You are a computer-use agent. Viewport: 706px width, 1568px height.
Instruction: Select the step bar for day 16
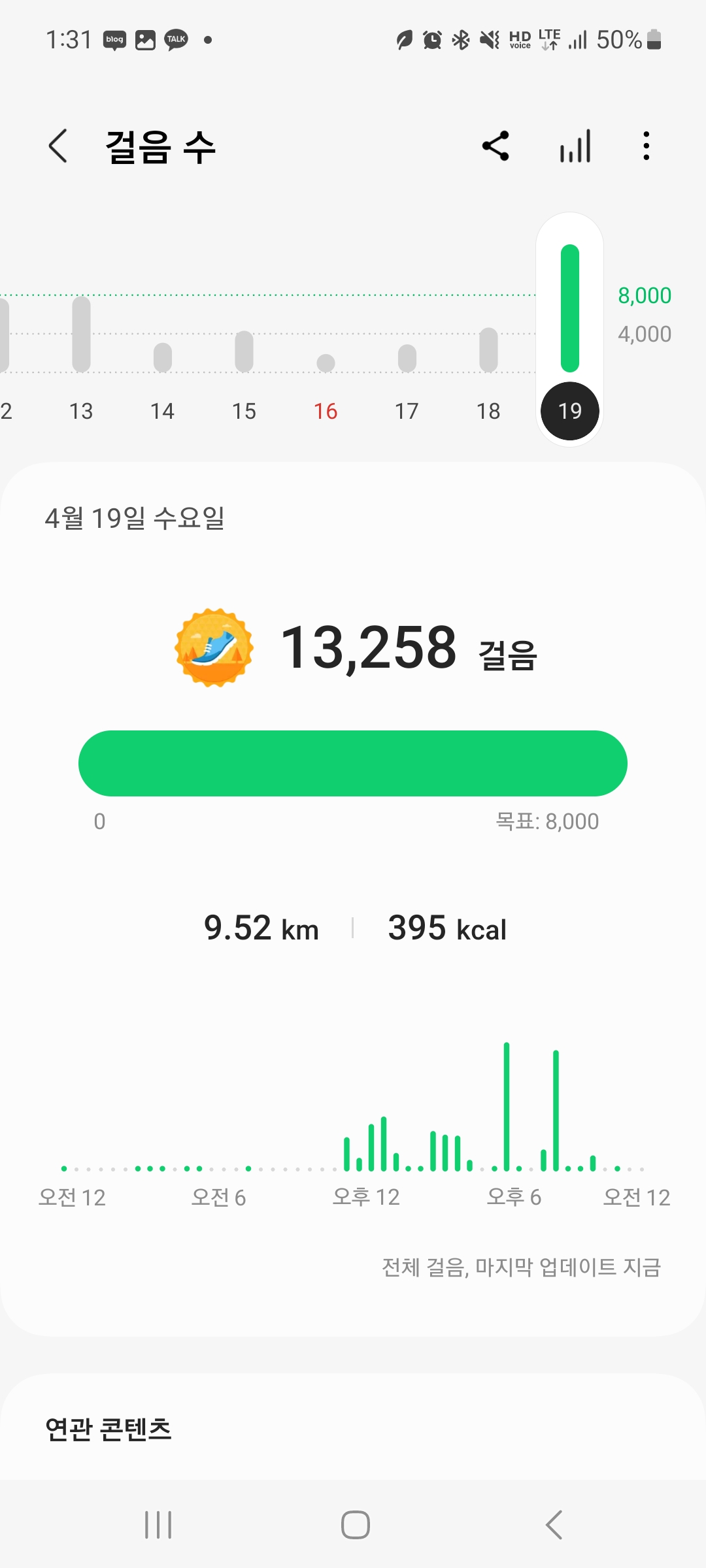coord(326,363)
